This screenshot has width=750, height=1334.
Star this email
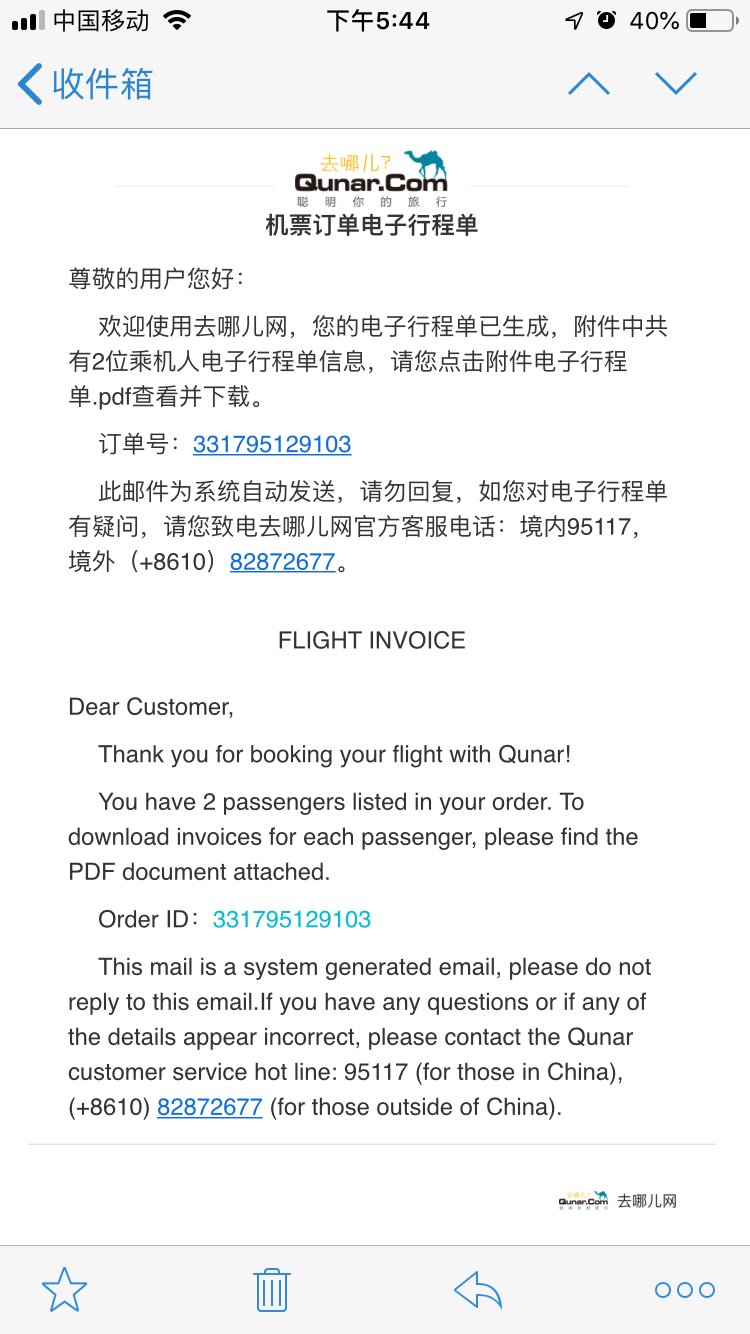65,1290
